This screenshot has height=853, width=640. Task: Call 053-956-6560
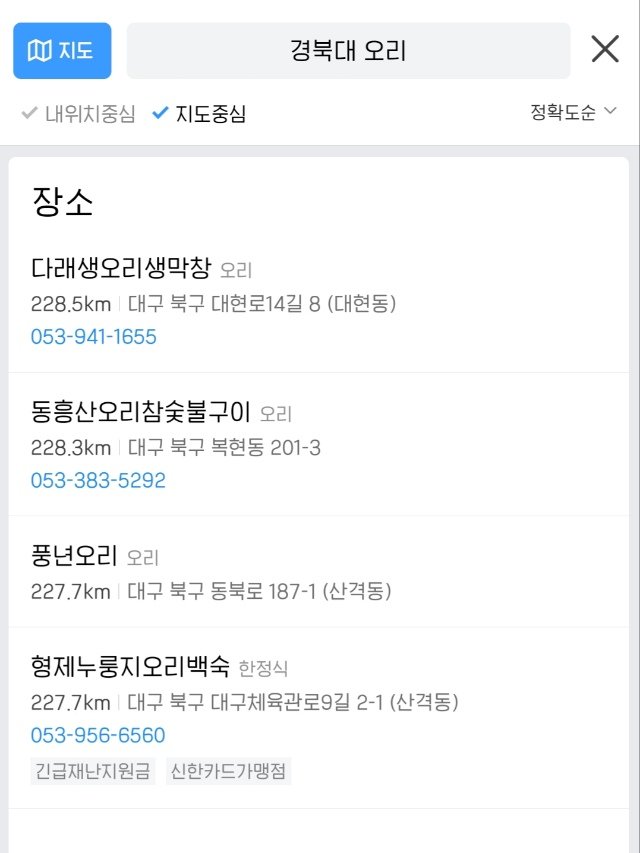pyautogui.click(x=98, y=736)
